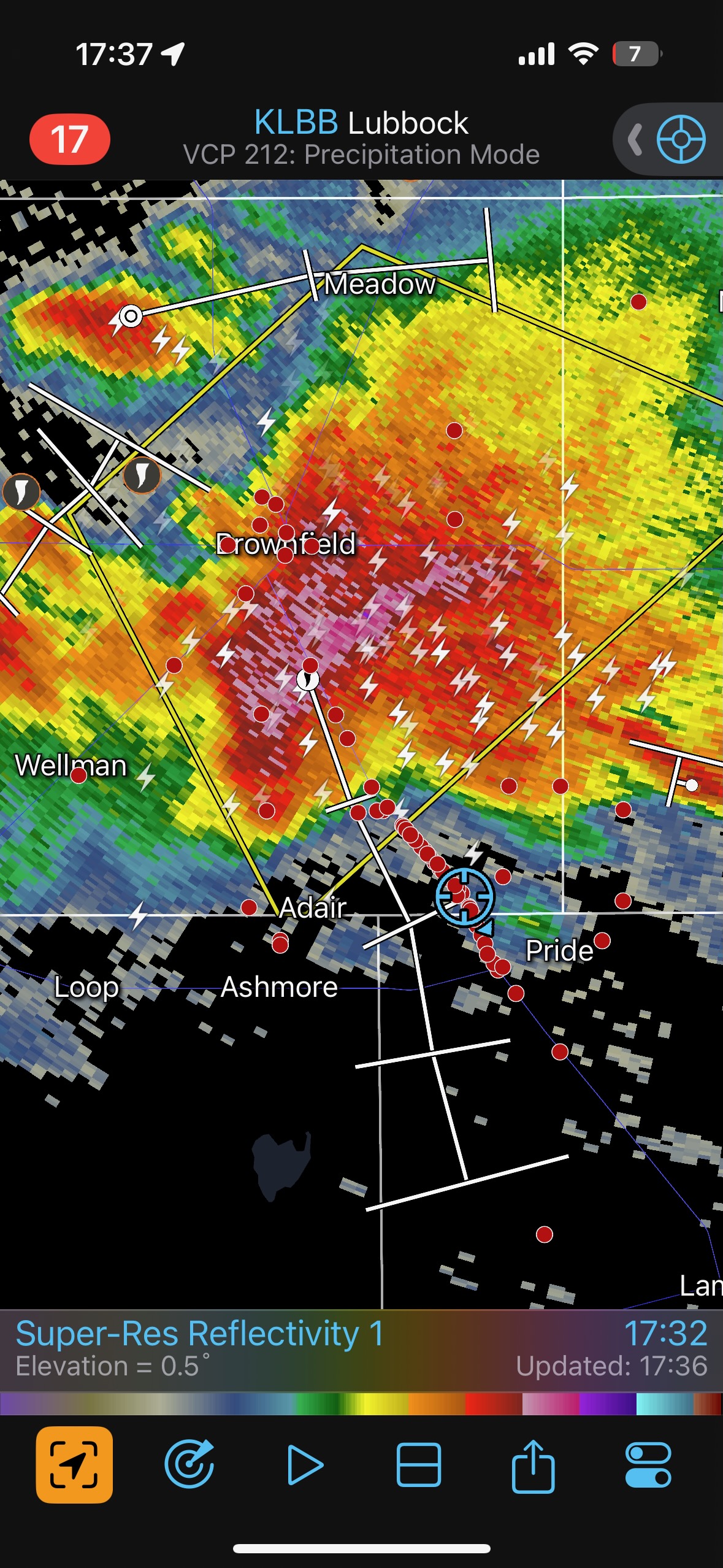
Task: Play the radar loop animation
Action: [305, 1465]
